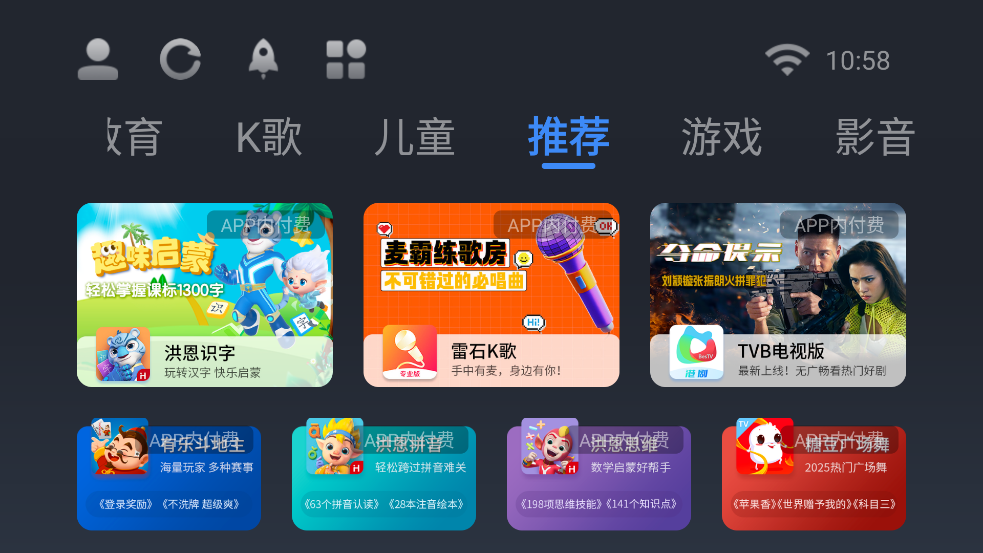Open the 洪恩拼音 app card
Viewport: 983px width, 553px height.
(x=384, y=477)
